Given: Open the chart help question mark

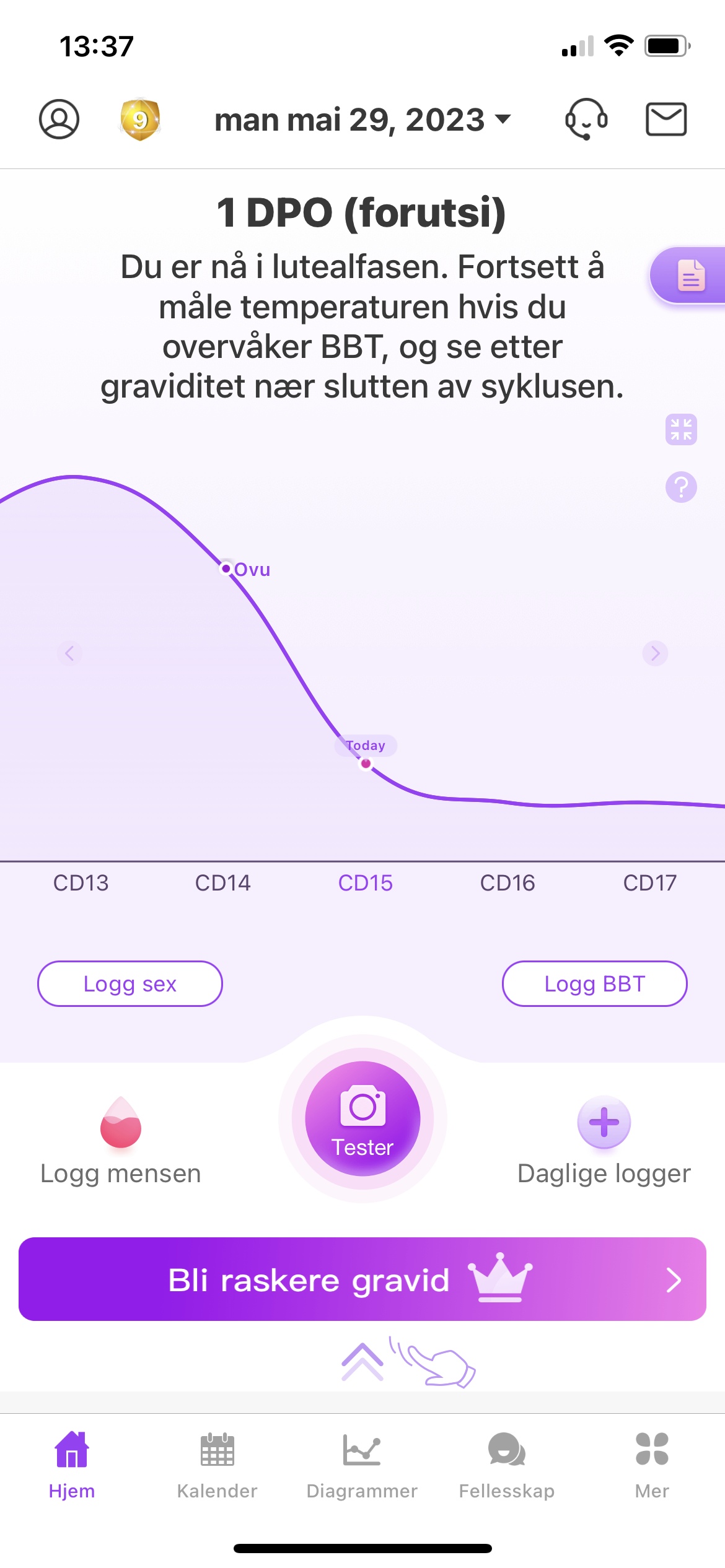Looking at the screenshot, I should click(681, 487).
